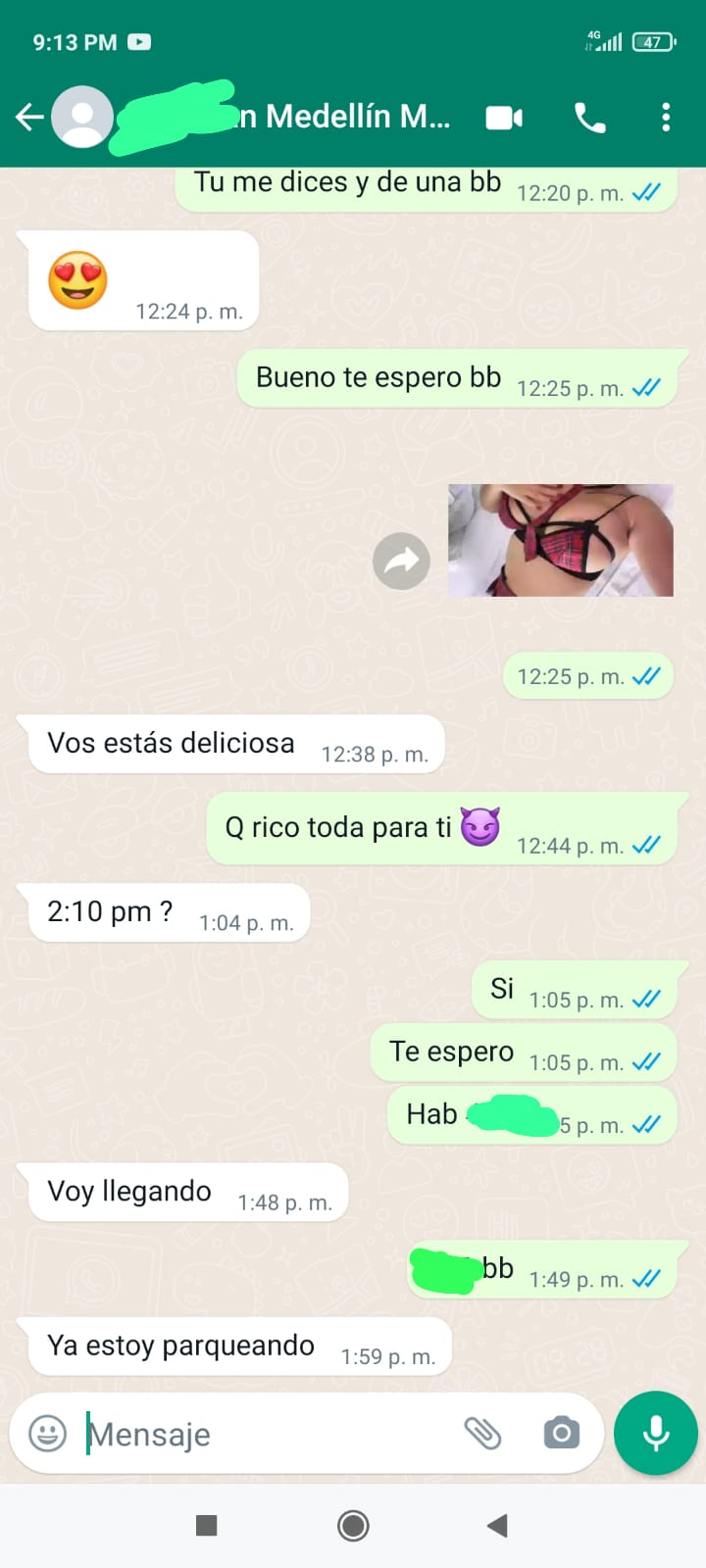This screenshot has height=1568, width=706.
Task: Open recent apps with the square button
Action: (x=206, y=1525)
